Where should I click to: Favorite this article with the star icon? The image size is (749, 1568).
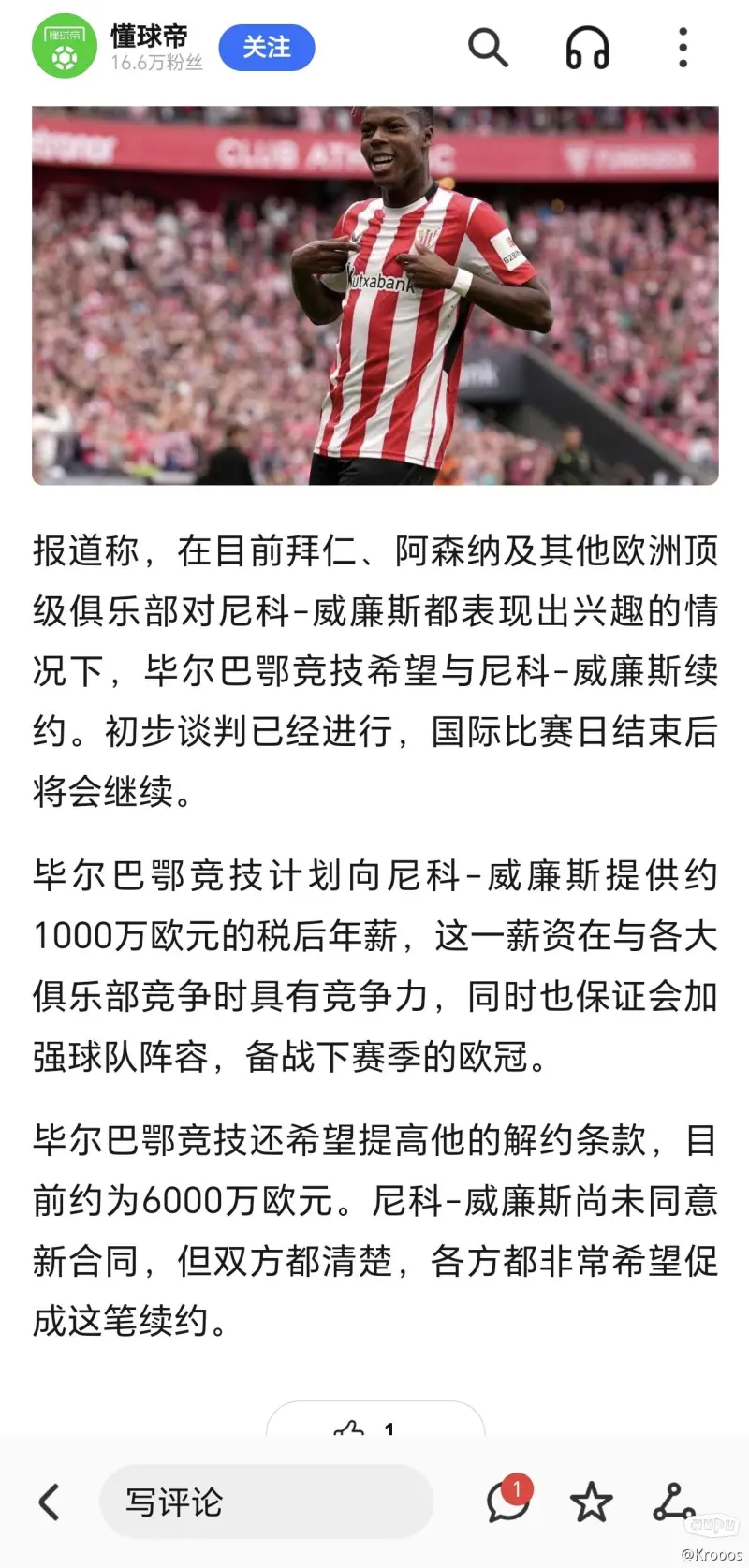(591, 1502)
